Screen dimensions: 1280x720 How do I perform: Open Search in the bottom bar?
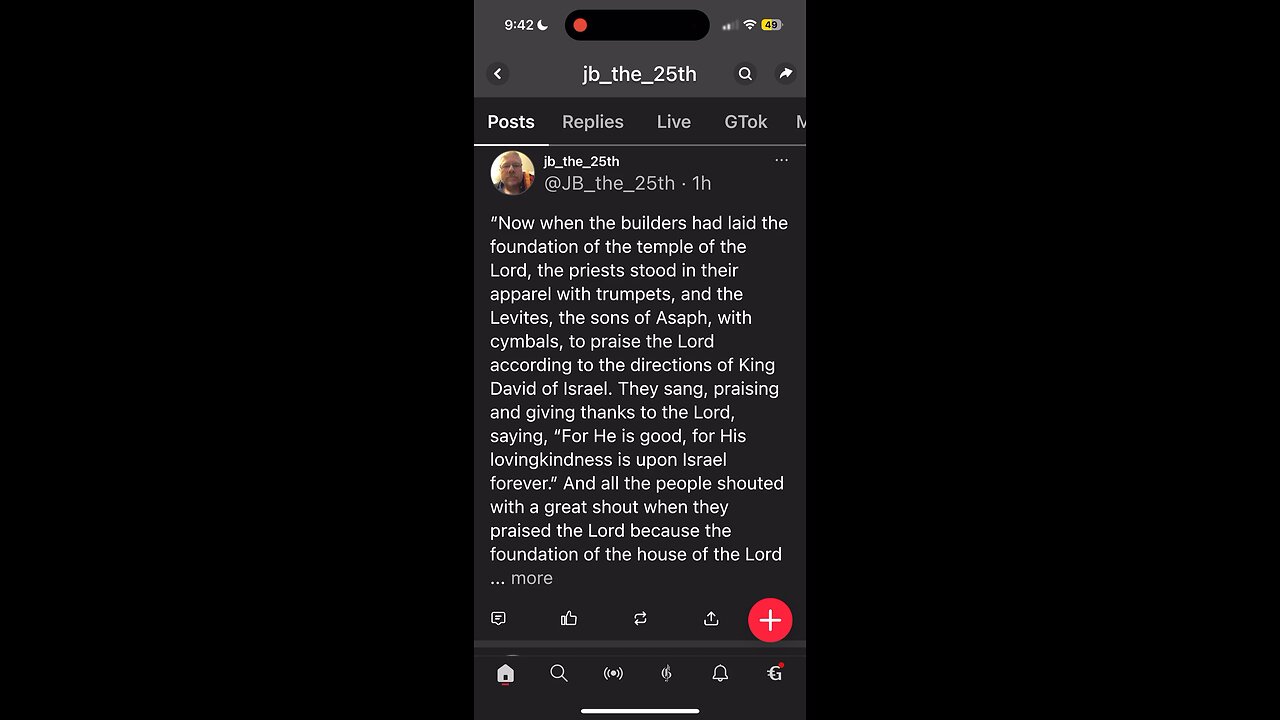[x=559, y=674]
